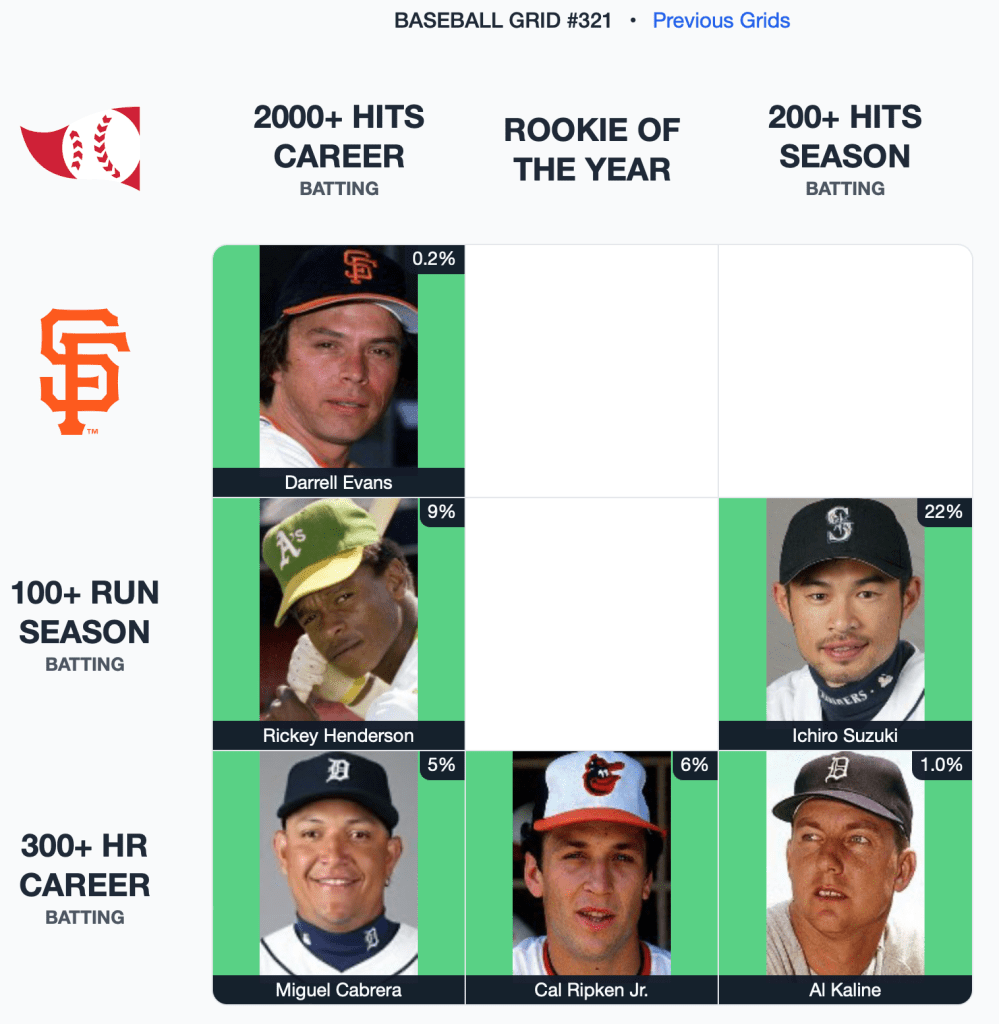Select the empty Giants Rookie of the Year cell

click(592, 371)
